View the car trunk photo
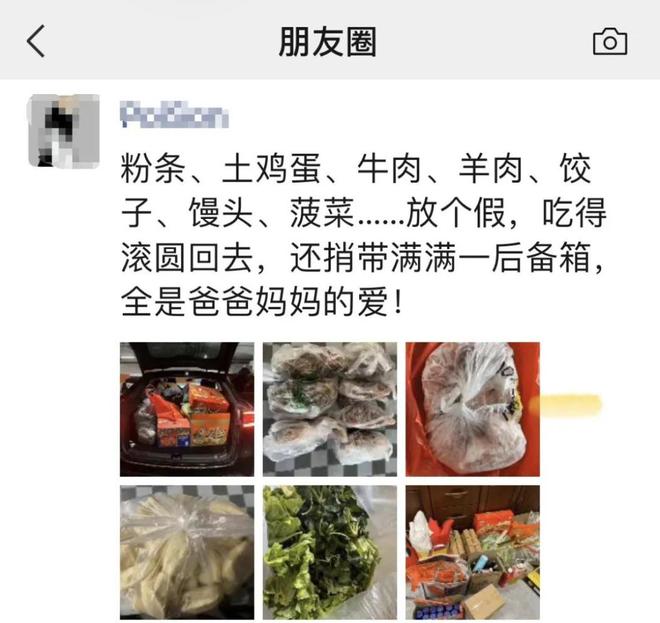 tap(186, 409)
